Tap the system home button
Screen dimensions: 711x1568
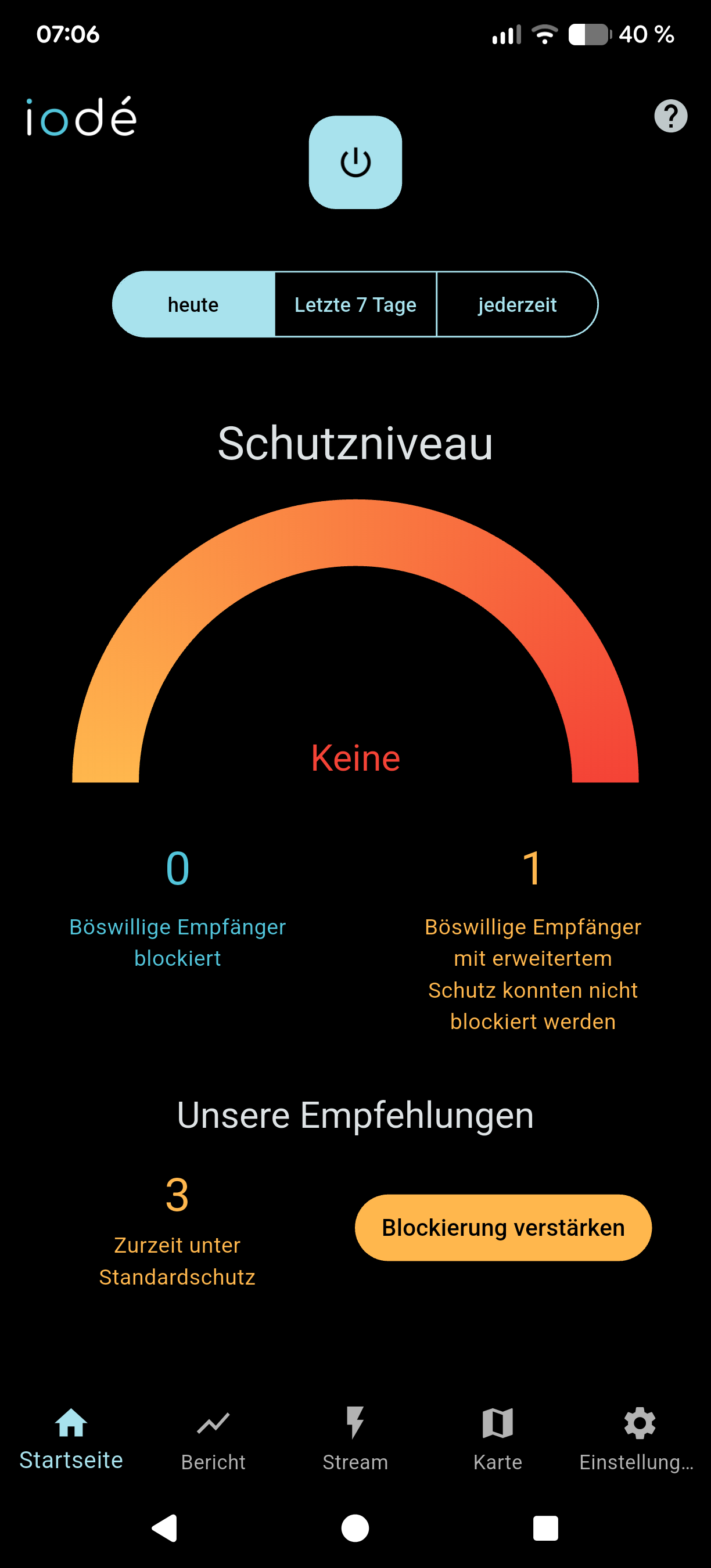pyautogui.click(x=355, y=1528)
